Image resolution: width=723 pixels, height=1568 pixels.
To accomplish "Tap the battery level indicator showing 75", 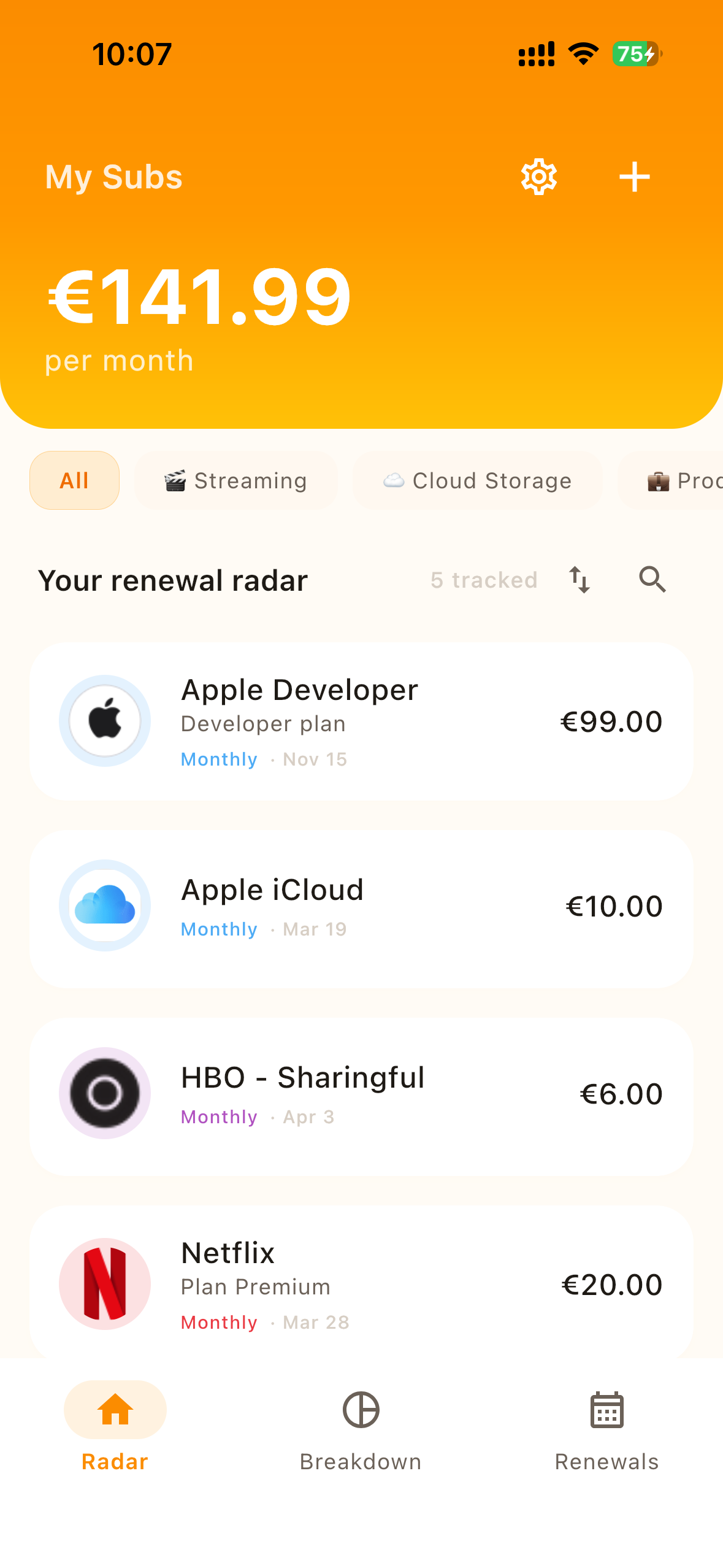I will pyautogui.click(x=636, y=54).
